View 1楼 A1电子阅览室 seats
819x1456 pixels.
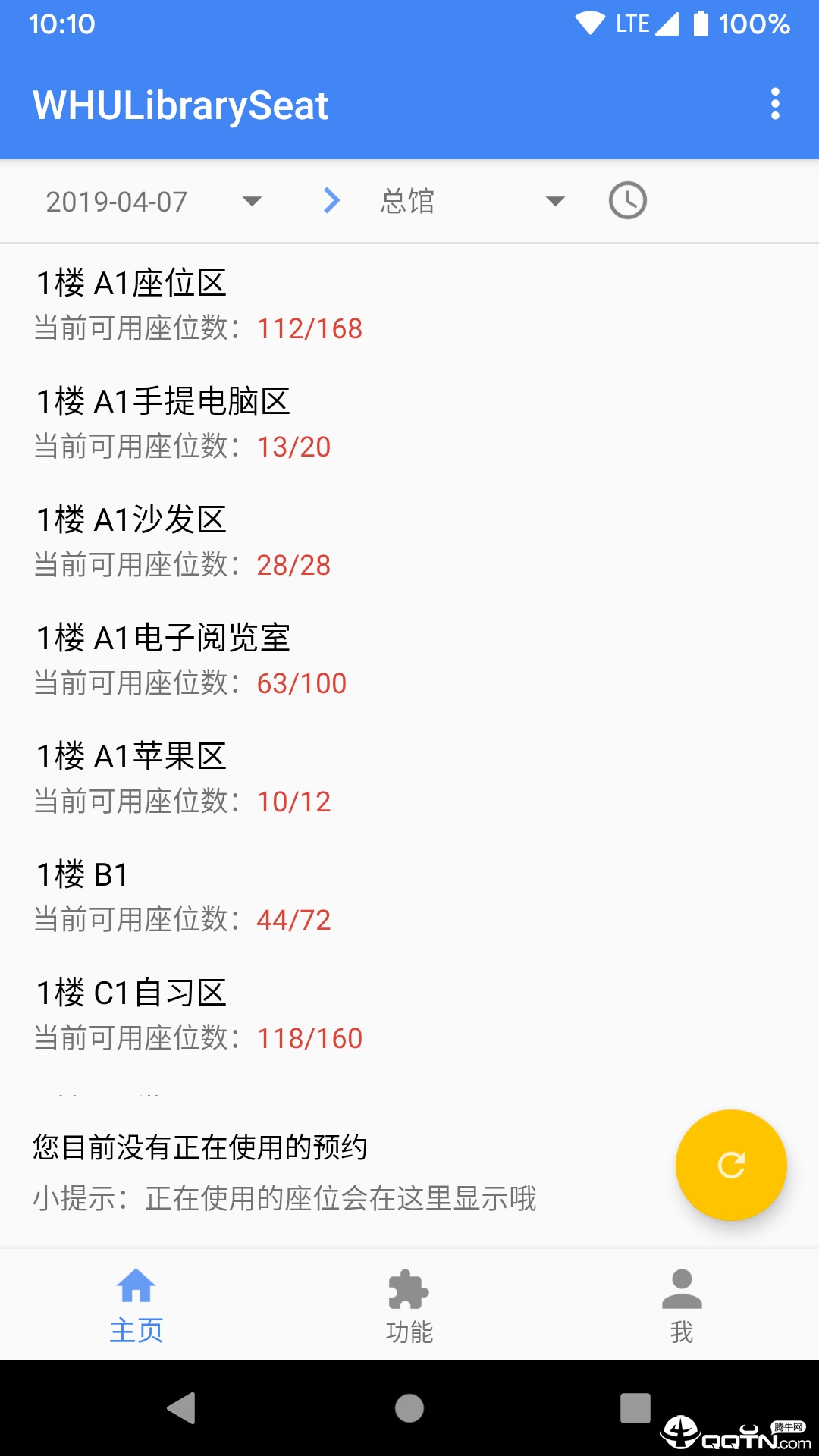click(x=409, y=660)
